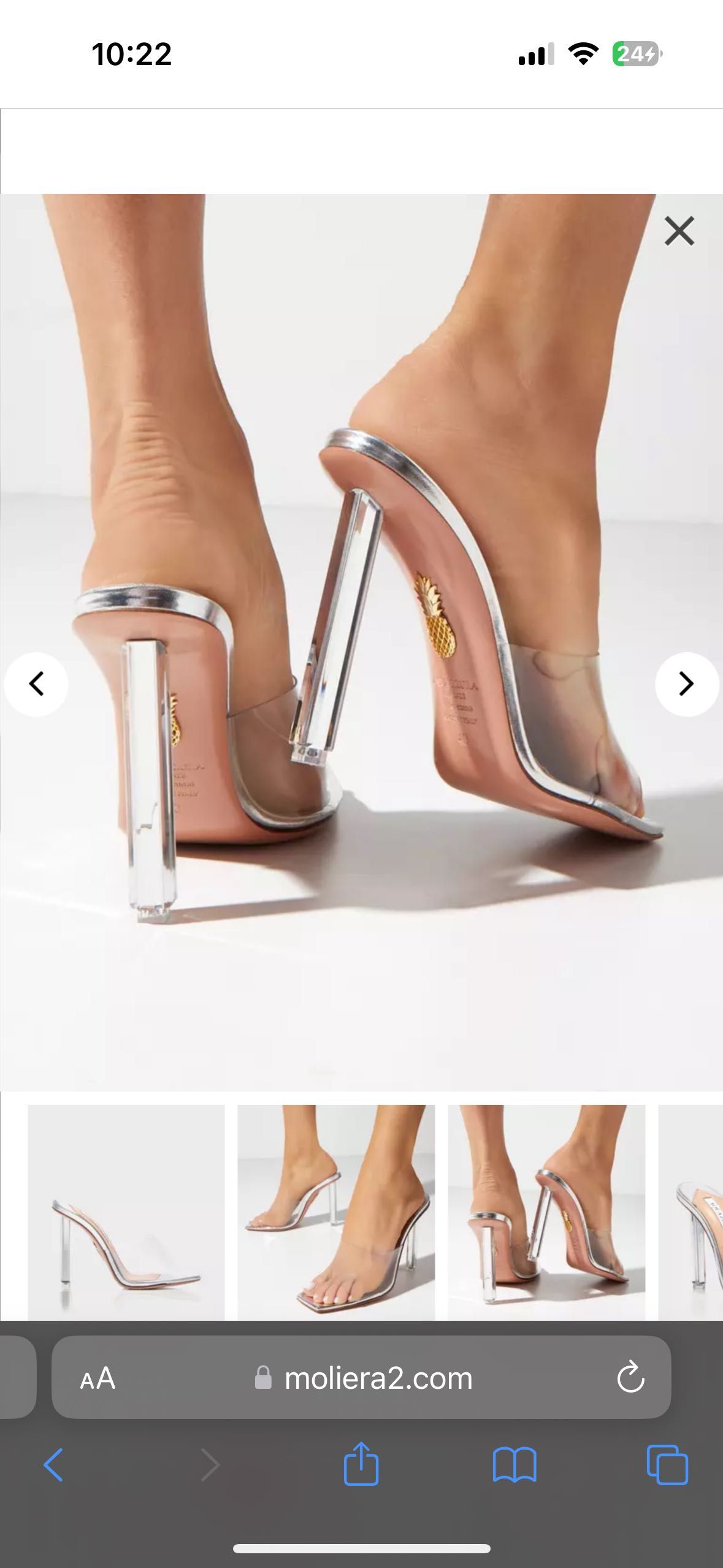723x1568 pixels.
Task: Go back to the previous page
Action: click(x=53, y=1465)
